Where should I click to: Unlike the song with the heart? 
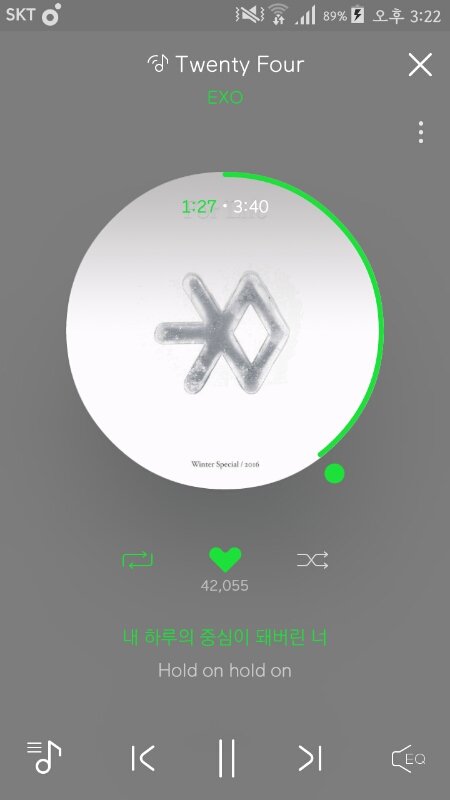225,560
